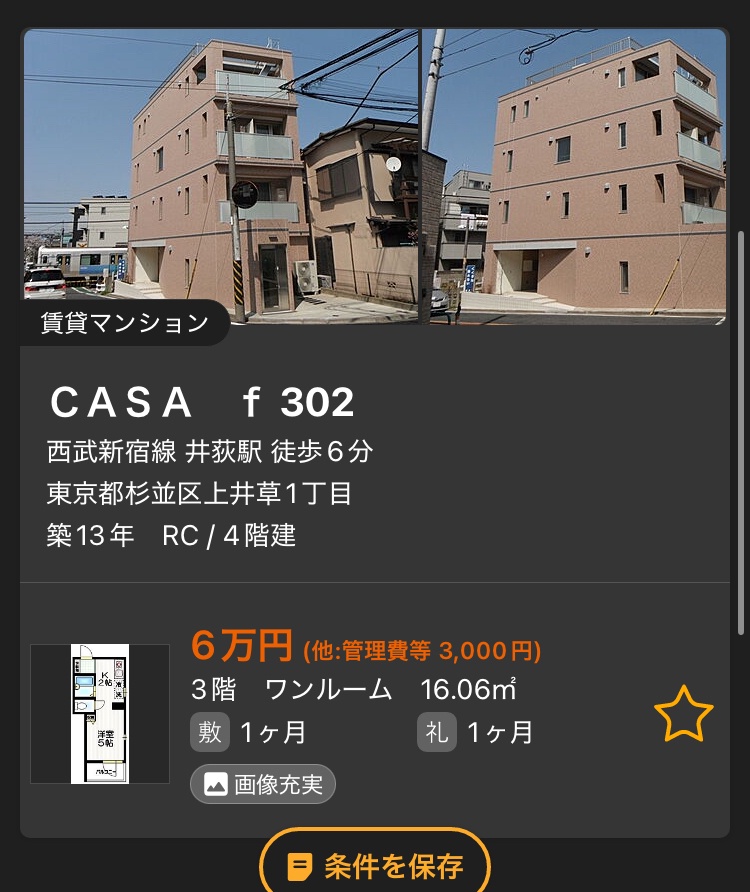
Task: Open the 6万円 3階 room details
Action: tap(400, 690)
